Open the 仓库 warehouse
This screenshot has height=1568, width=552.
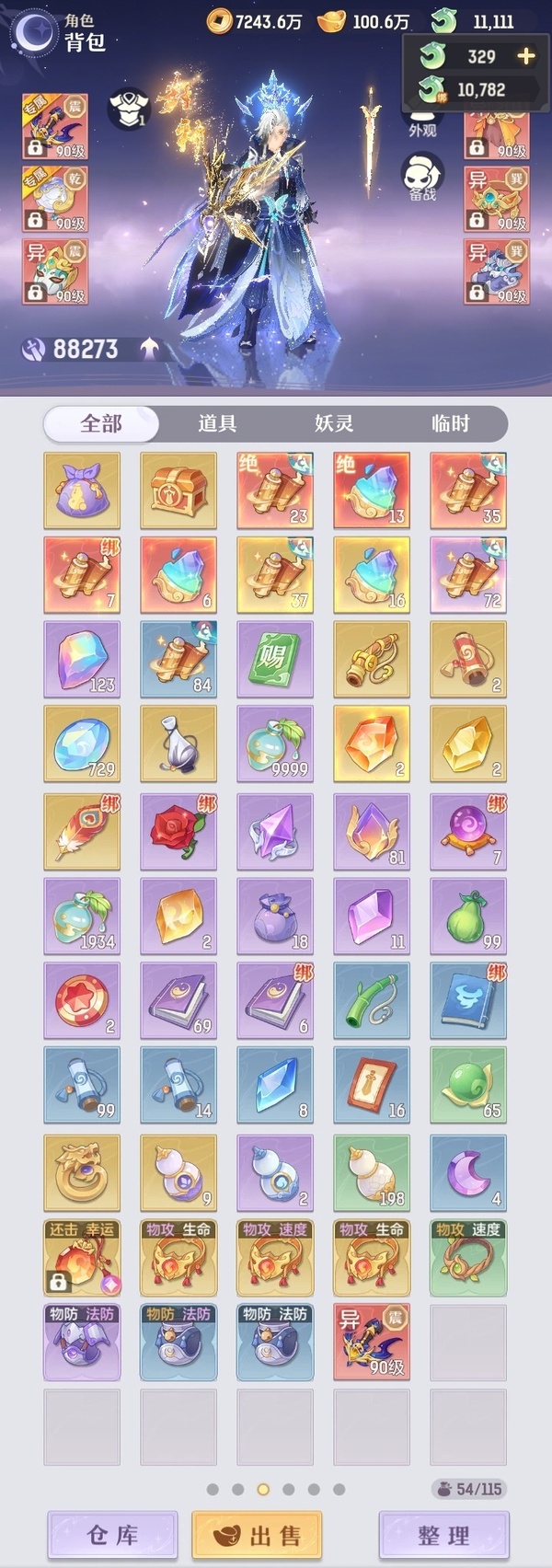(x=112, y=1535)
